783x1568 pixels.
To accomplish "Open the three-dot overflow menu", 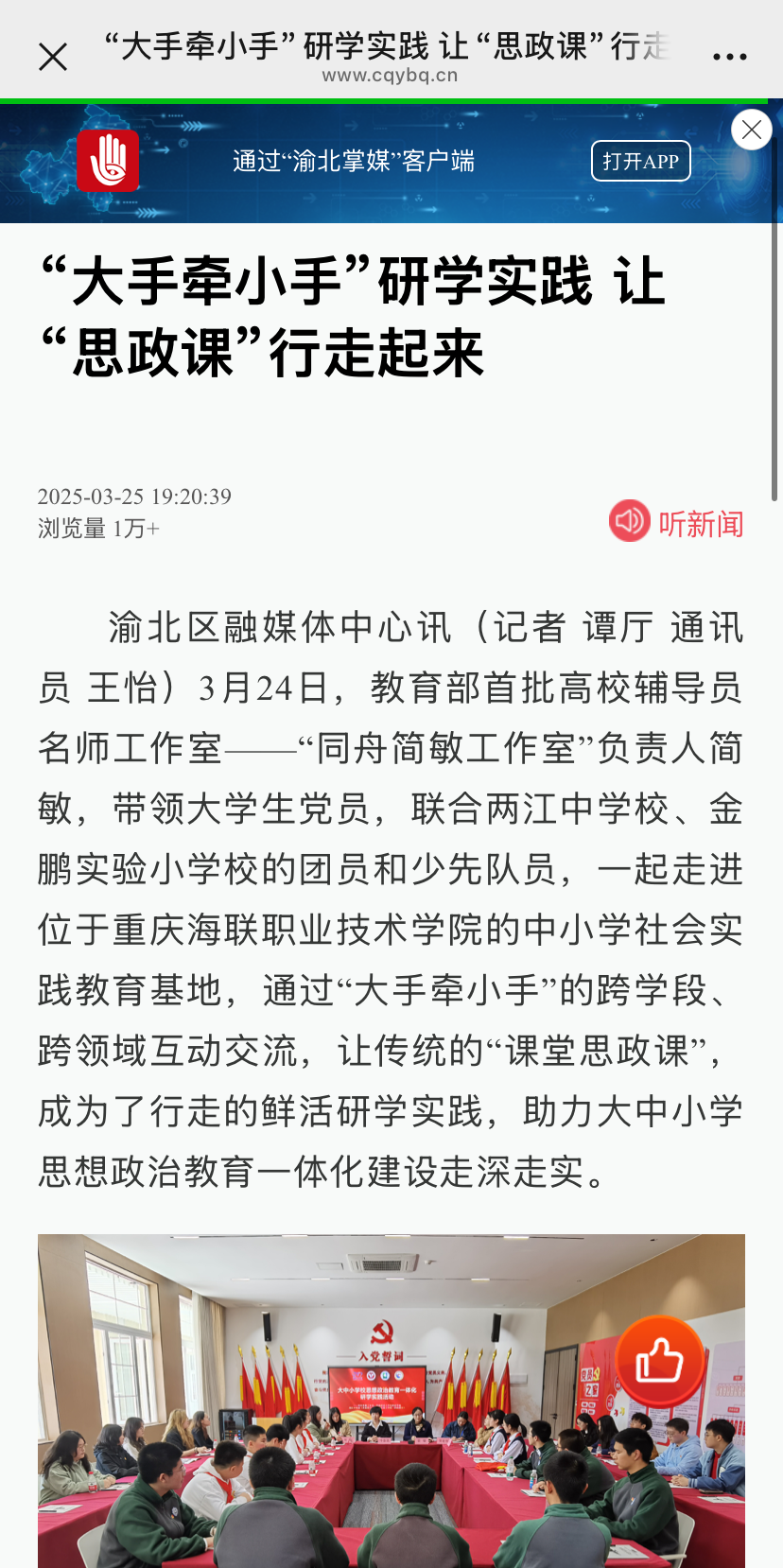I will tap(729, 57).
